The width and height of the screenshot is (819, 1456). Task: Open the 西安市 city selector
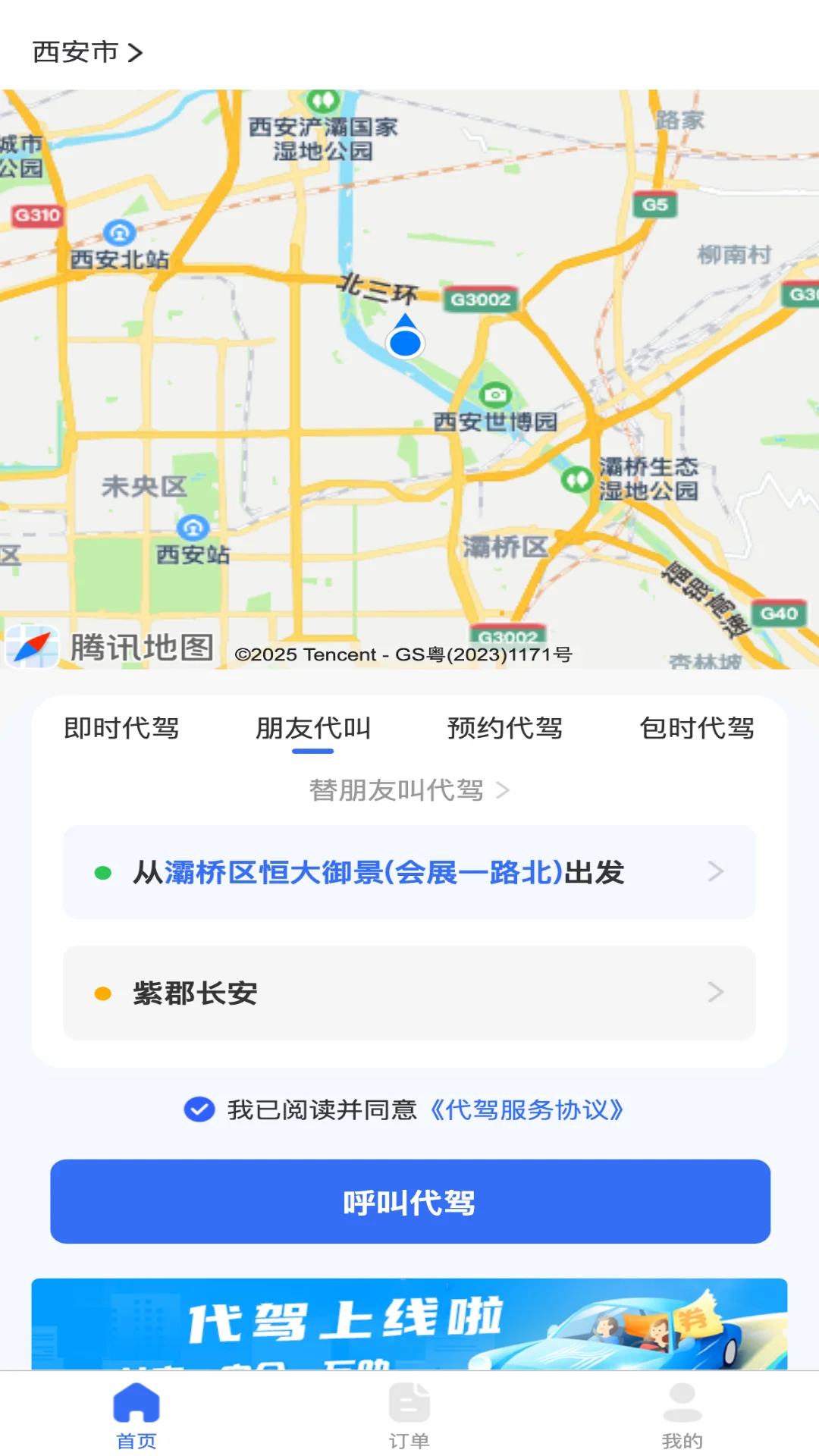(x=87, y=52)
